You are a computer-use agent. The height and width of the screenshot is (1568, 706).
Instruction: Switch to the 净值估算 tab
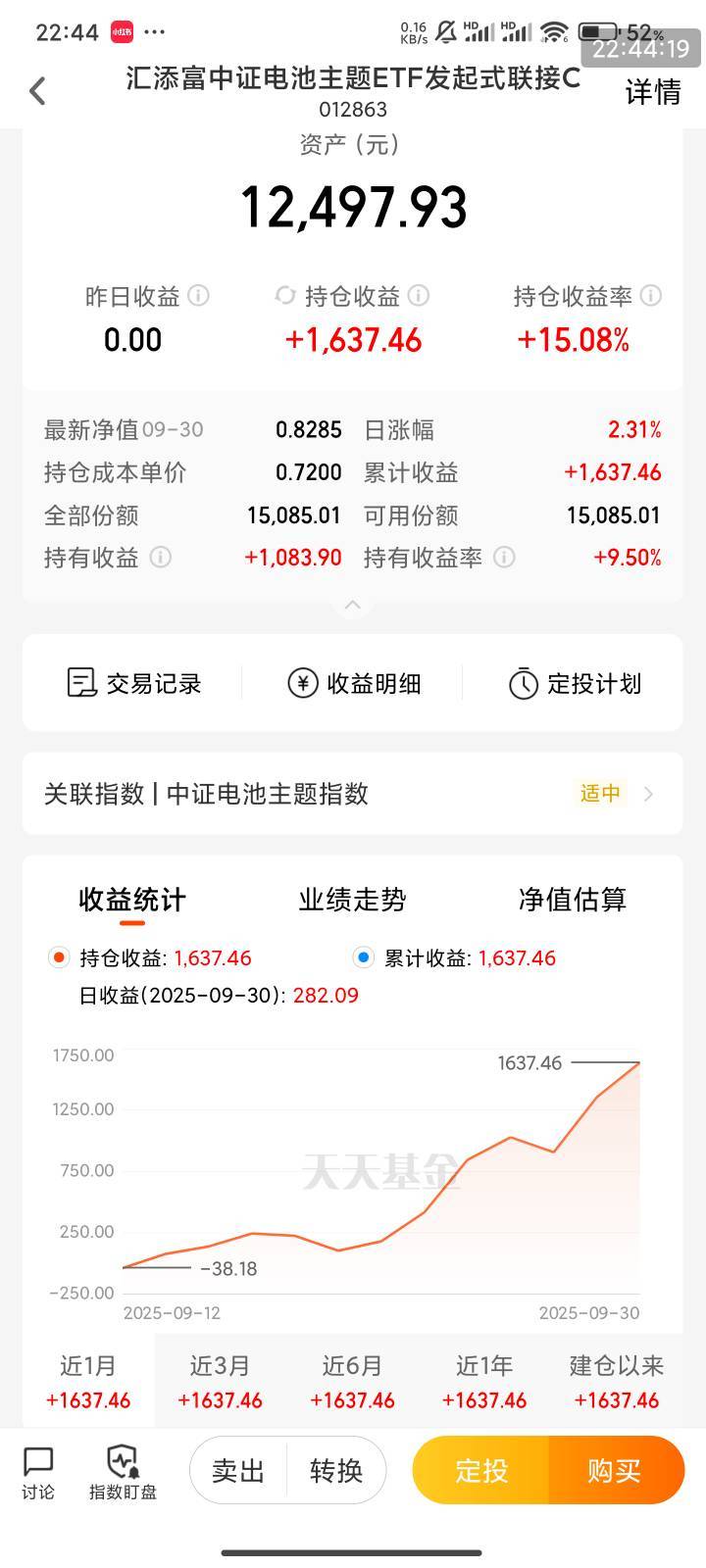(x=573, y=900)
